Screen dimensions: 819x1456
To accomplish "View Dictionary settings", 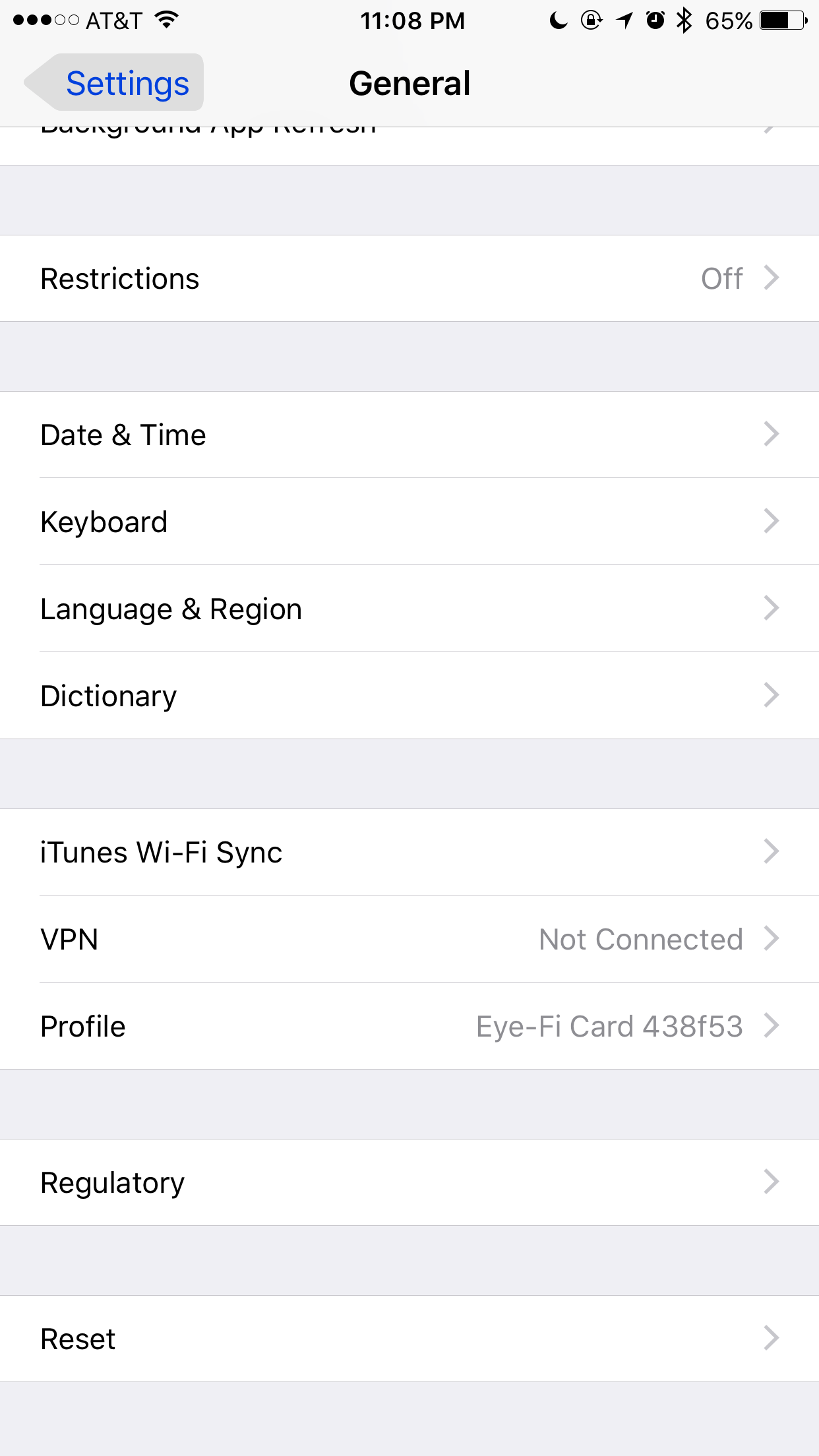I will coord(409,696).
